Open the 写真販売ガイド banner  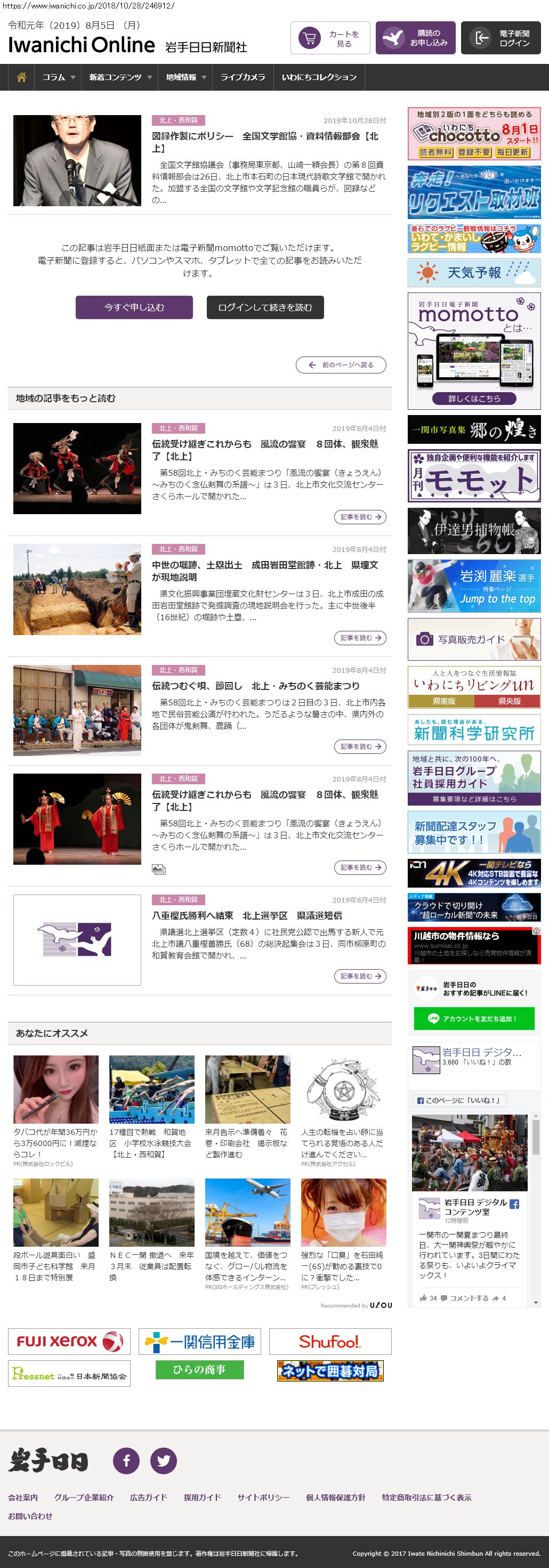473,639
